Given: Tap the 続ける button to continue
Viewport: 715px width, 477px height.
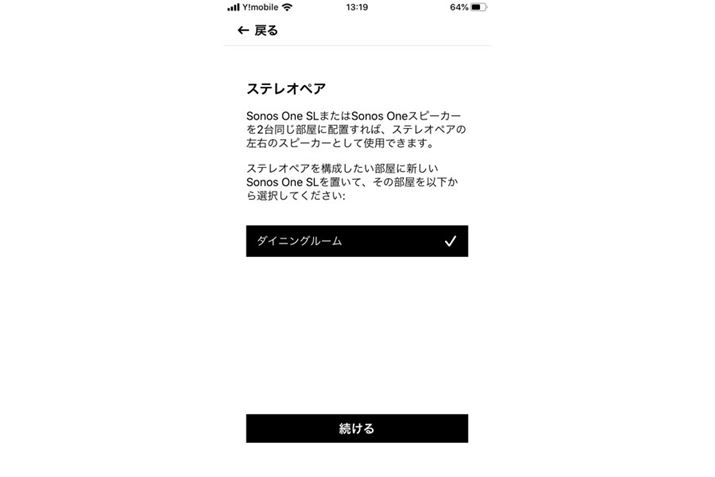Looking at the screenshot, I should point(356,428).
